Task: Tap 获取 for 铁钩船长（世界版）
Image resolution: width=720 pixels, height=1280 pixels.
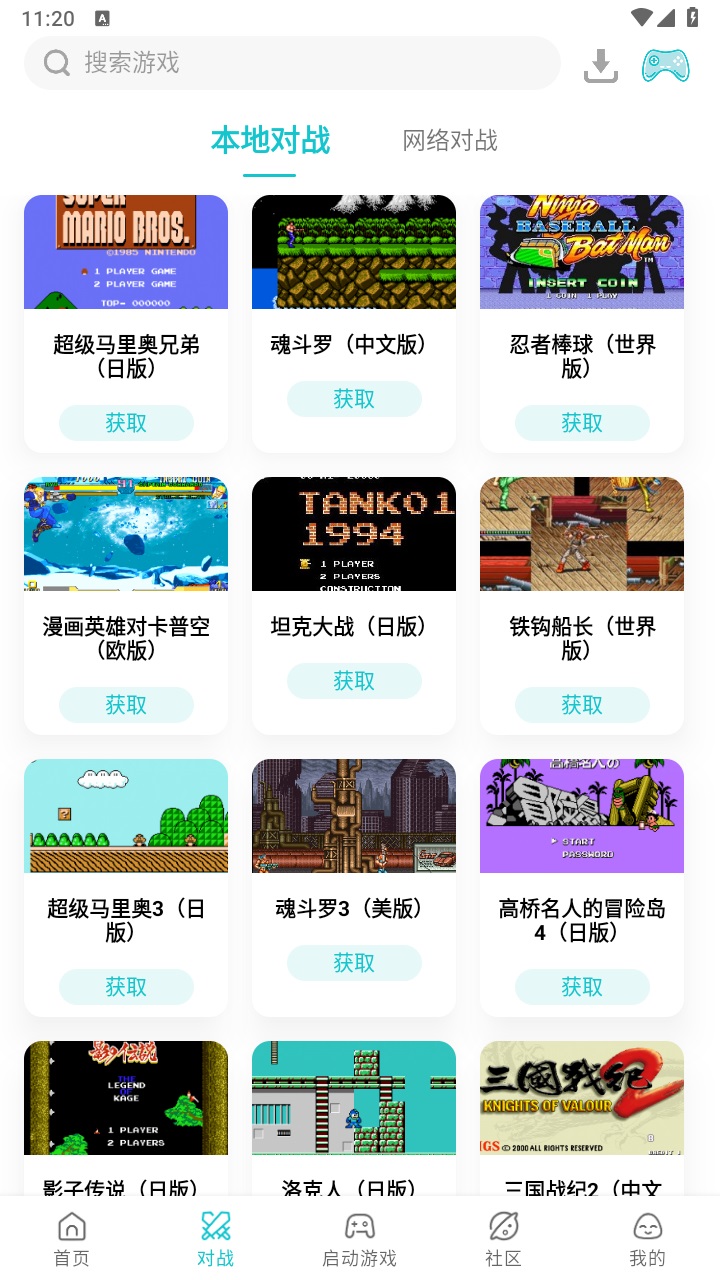Action: click(581, 704)
